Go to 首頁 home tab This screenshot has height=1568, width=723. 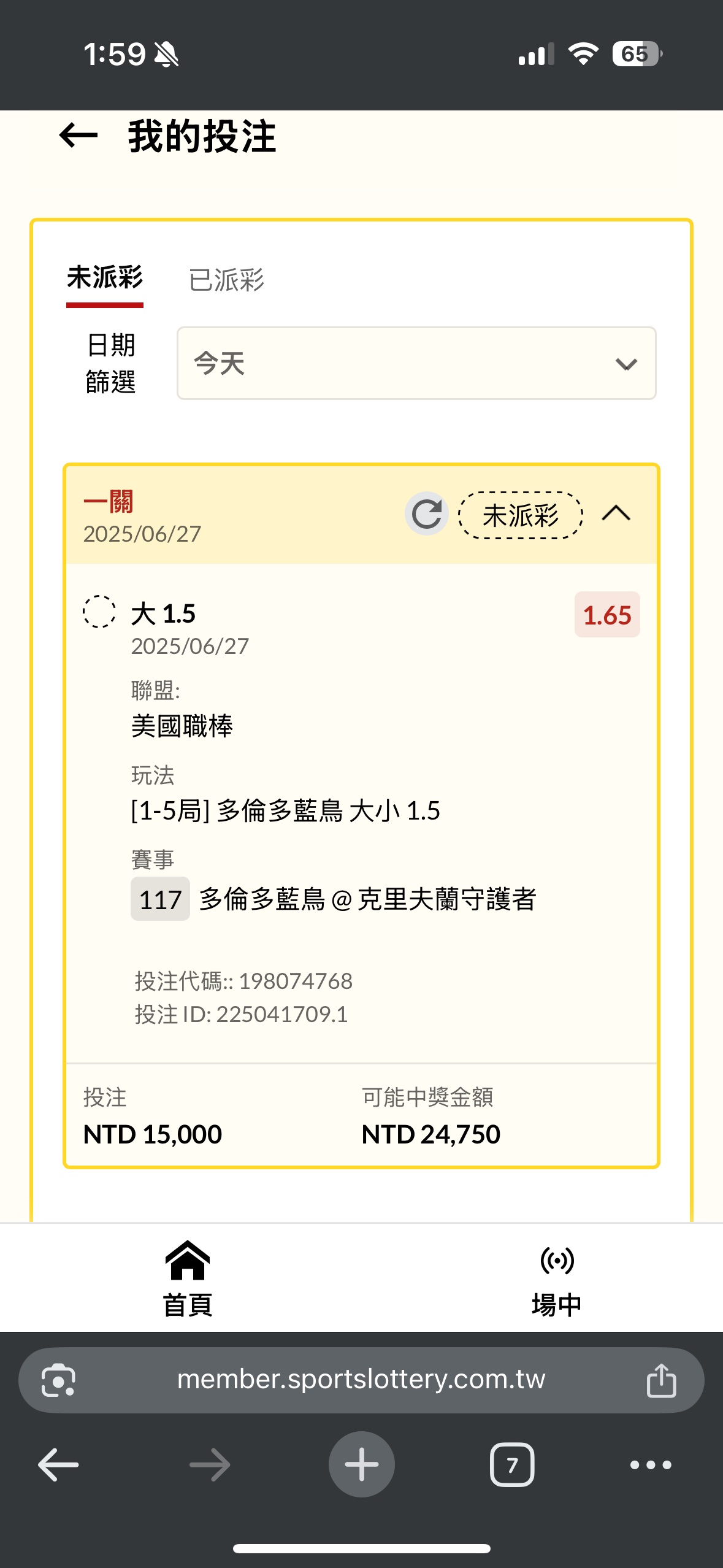pyautogui.click(x=188, y=1279)
